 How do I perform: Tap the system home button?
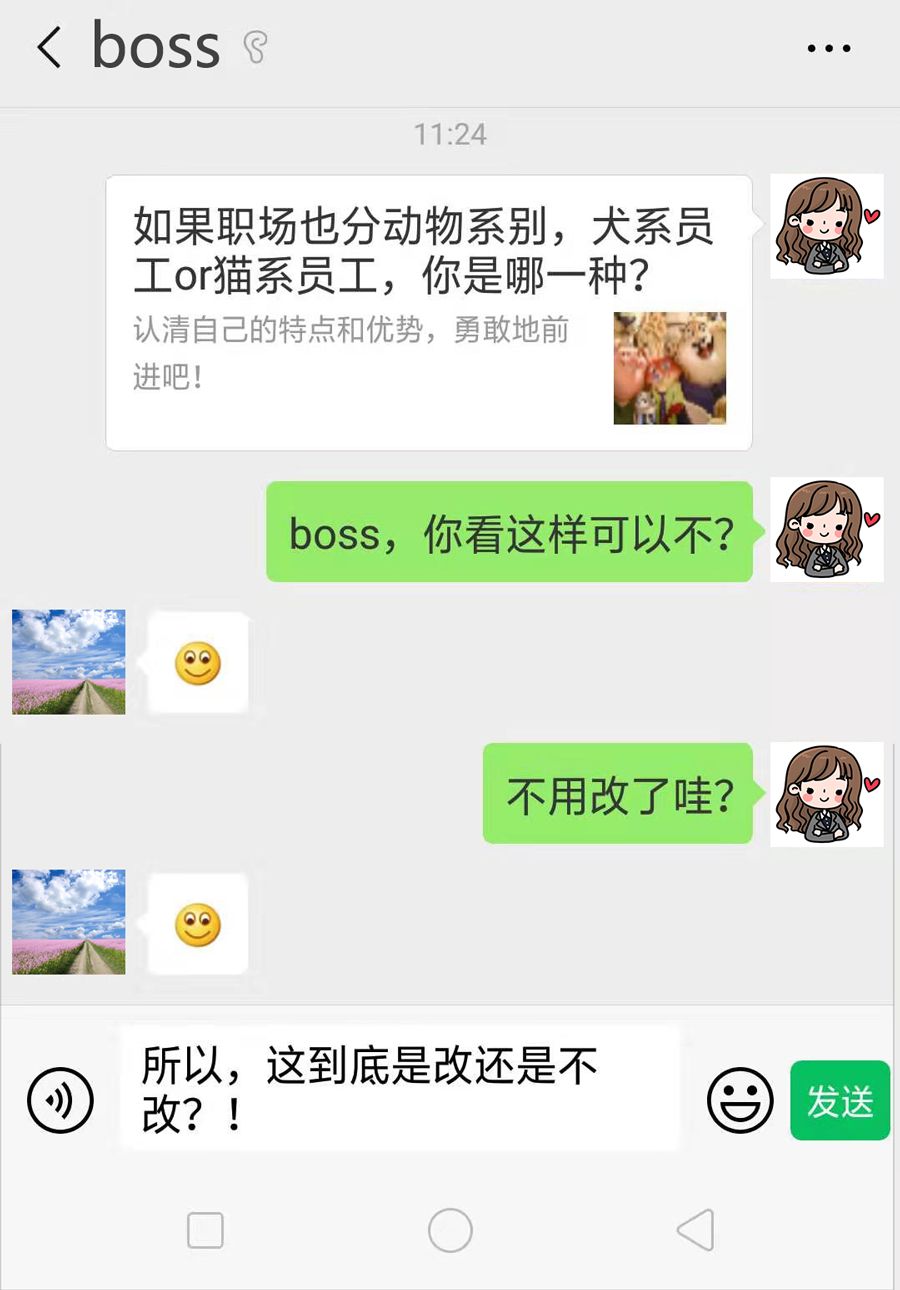coord(450,1230)
